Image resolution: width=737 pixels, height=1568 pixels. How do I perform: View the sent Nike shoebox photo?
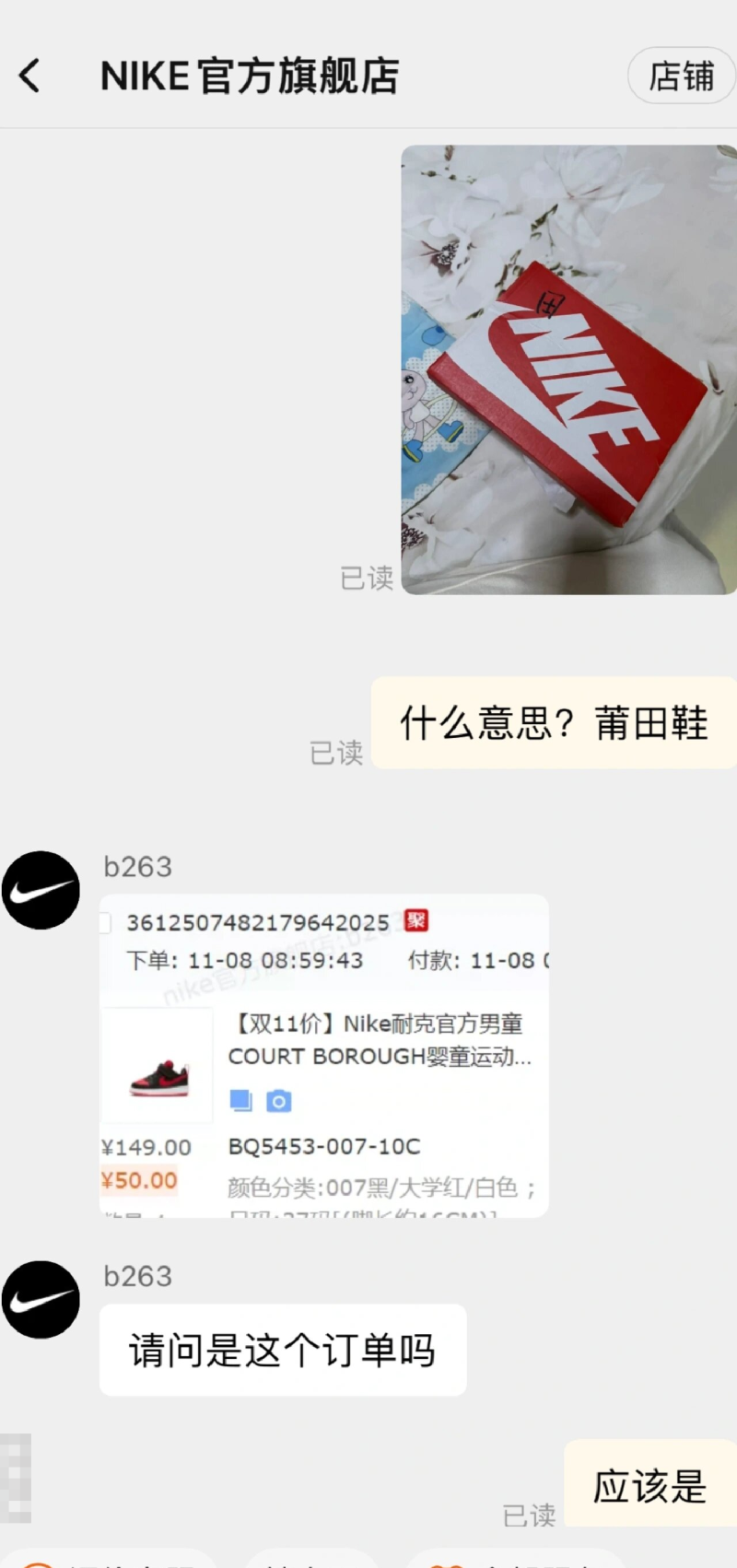click(568, 369)
